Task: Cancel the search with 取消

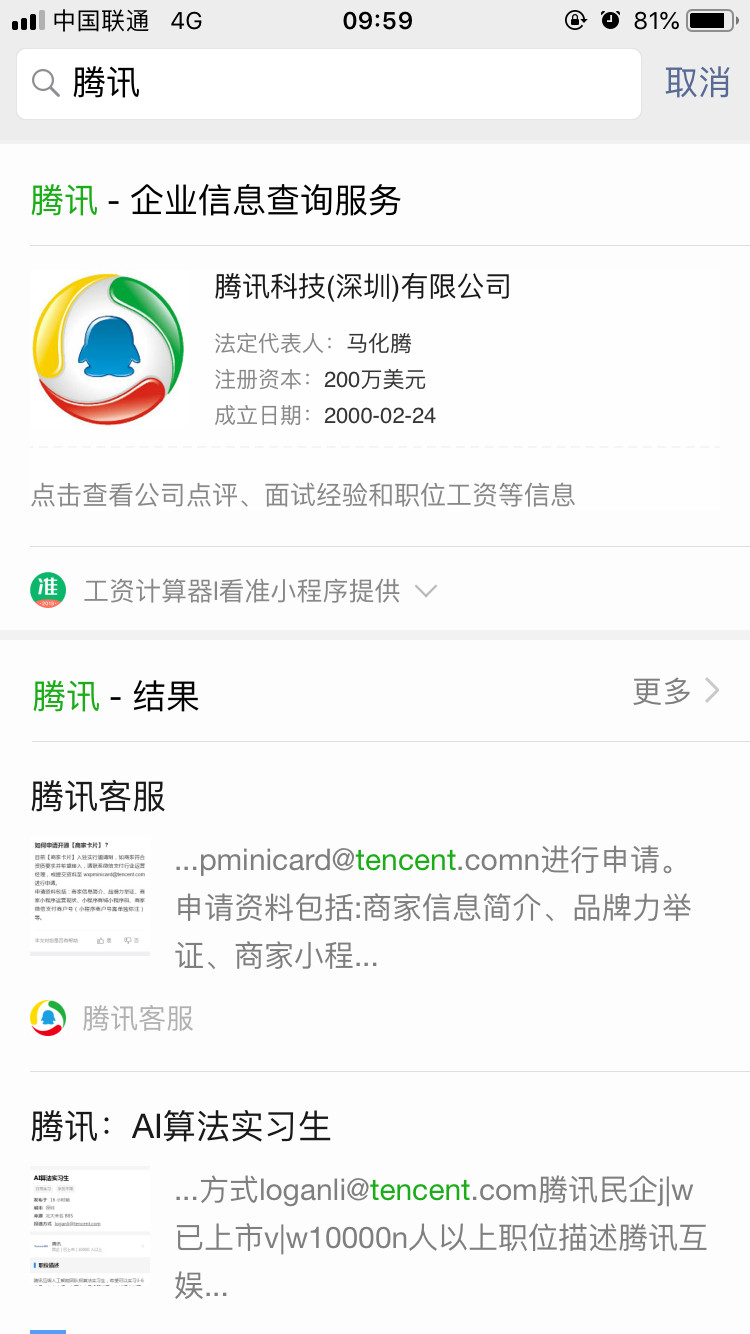Action: (697, 83)
